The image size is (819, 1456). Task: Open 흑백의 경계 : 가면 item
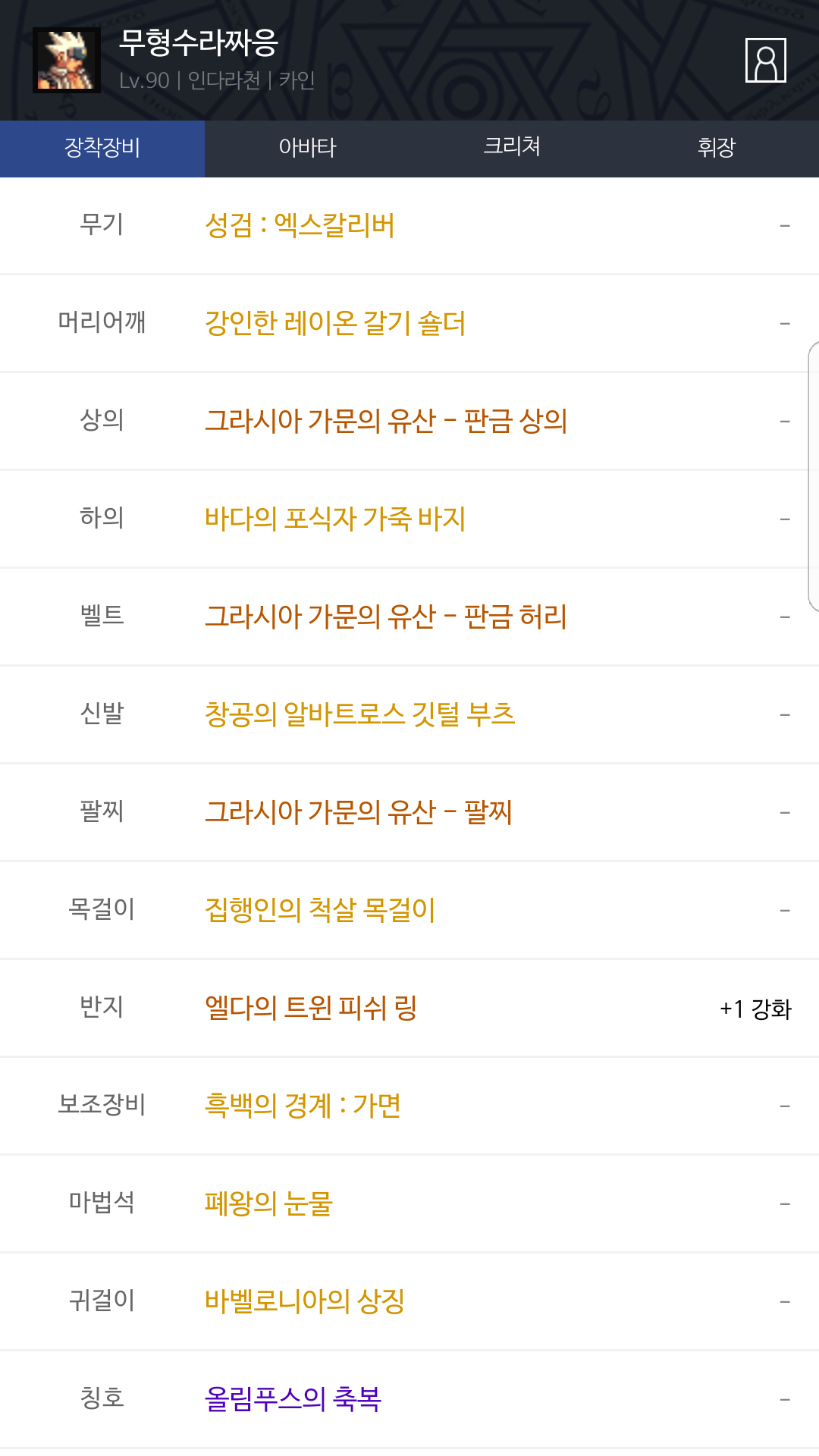tap(303, 1106)
